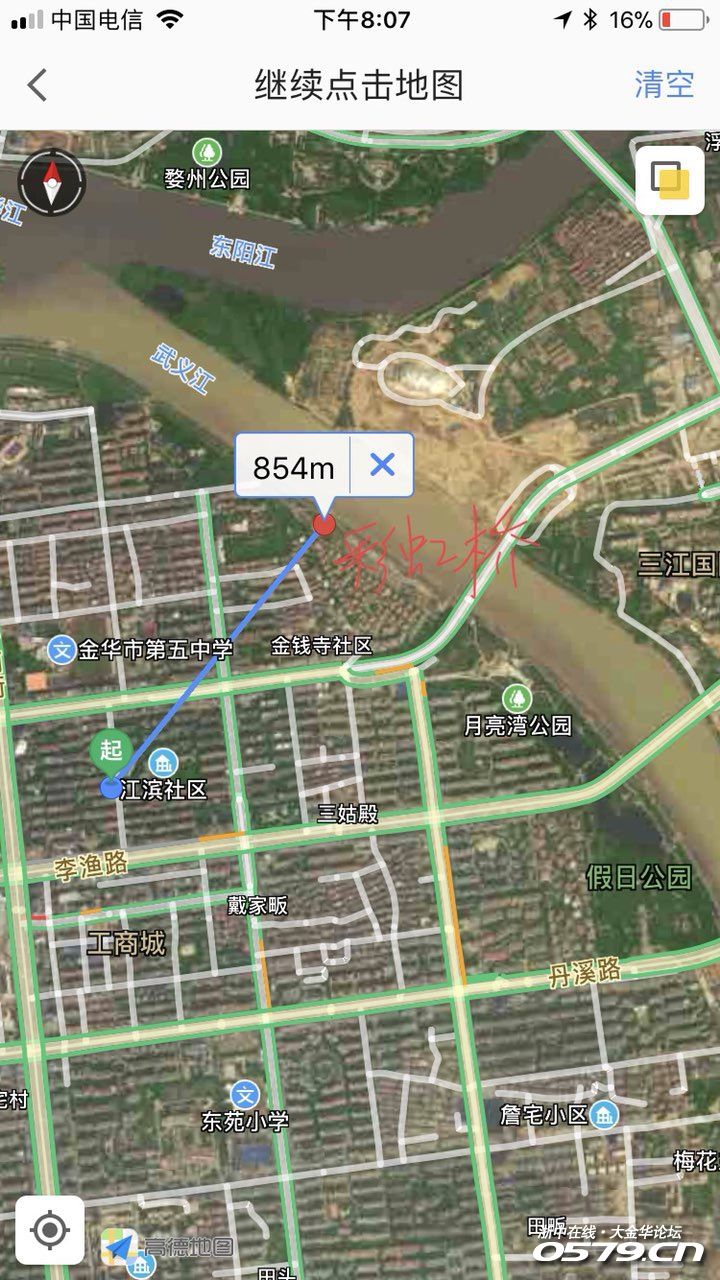Reset map orientation with the compass
This screenshot has height=1280, width=720.
[x=52, y=183]
